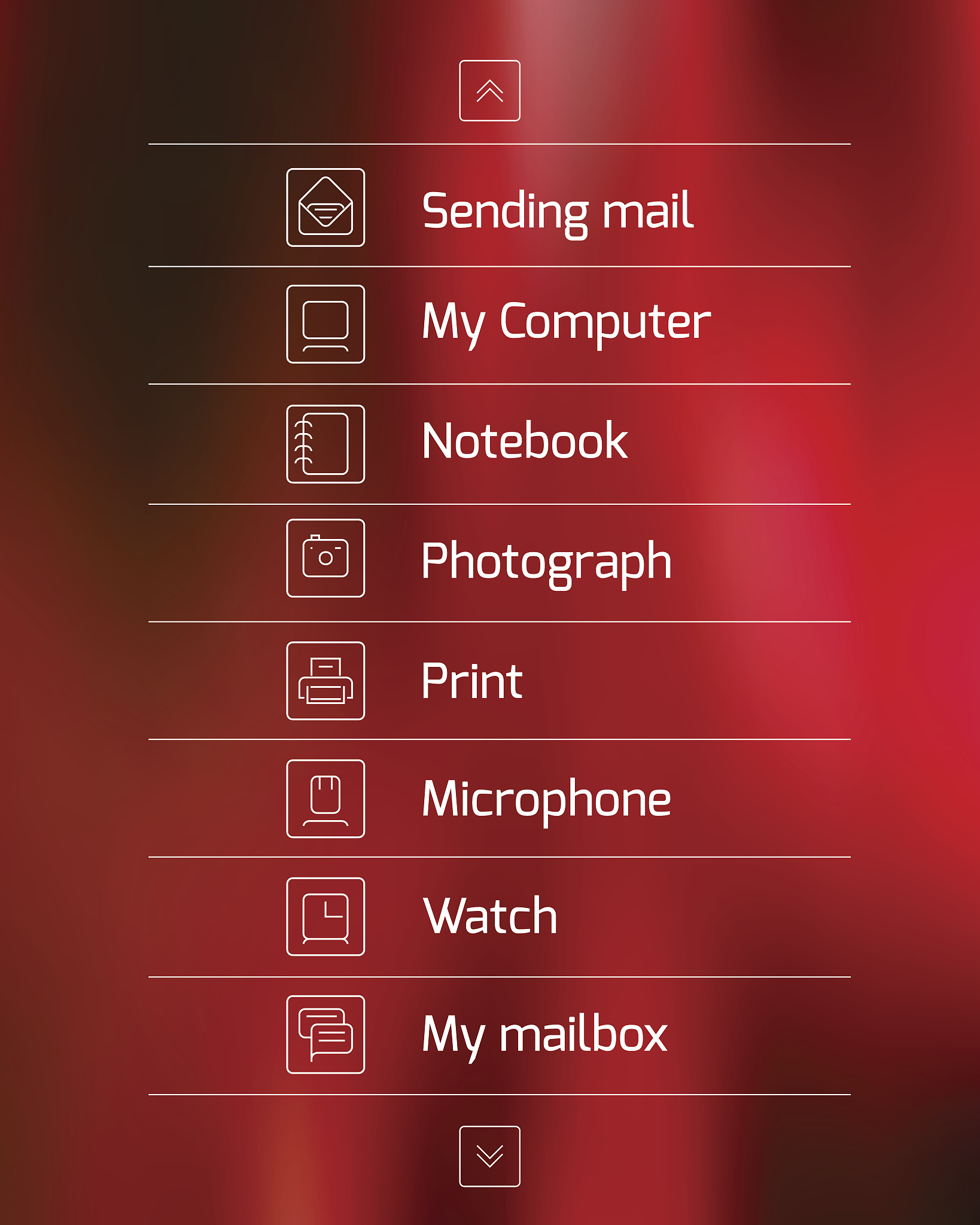Open the Print menu item

pyautogui.click(x=471, y=681)
